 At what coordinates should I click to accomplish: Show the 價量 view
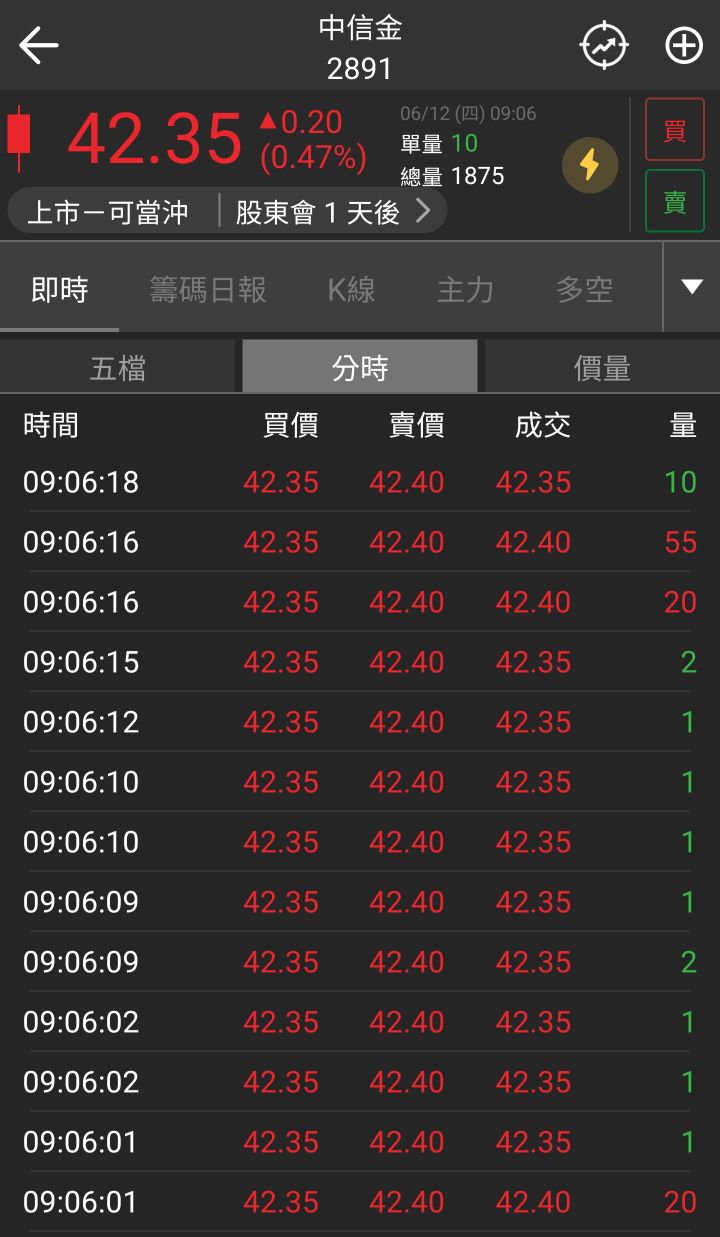(602, 368)
